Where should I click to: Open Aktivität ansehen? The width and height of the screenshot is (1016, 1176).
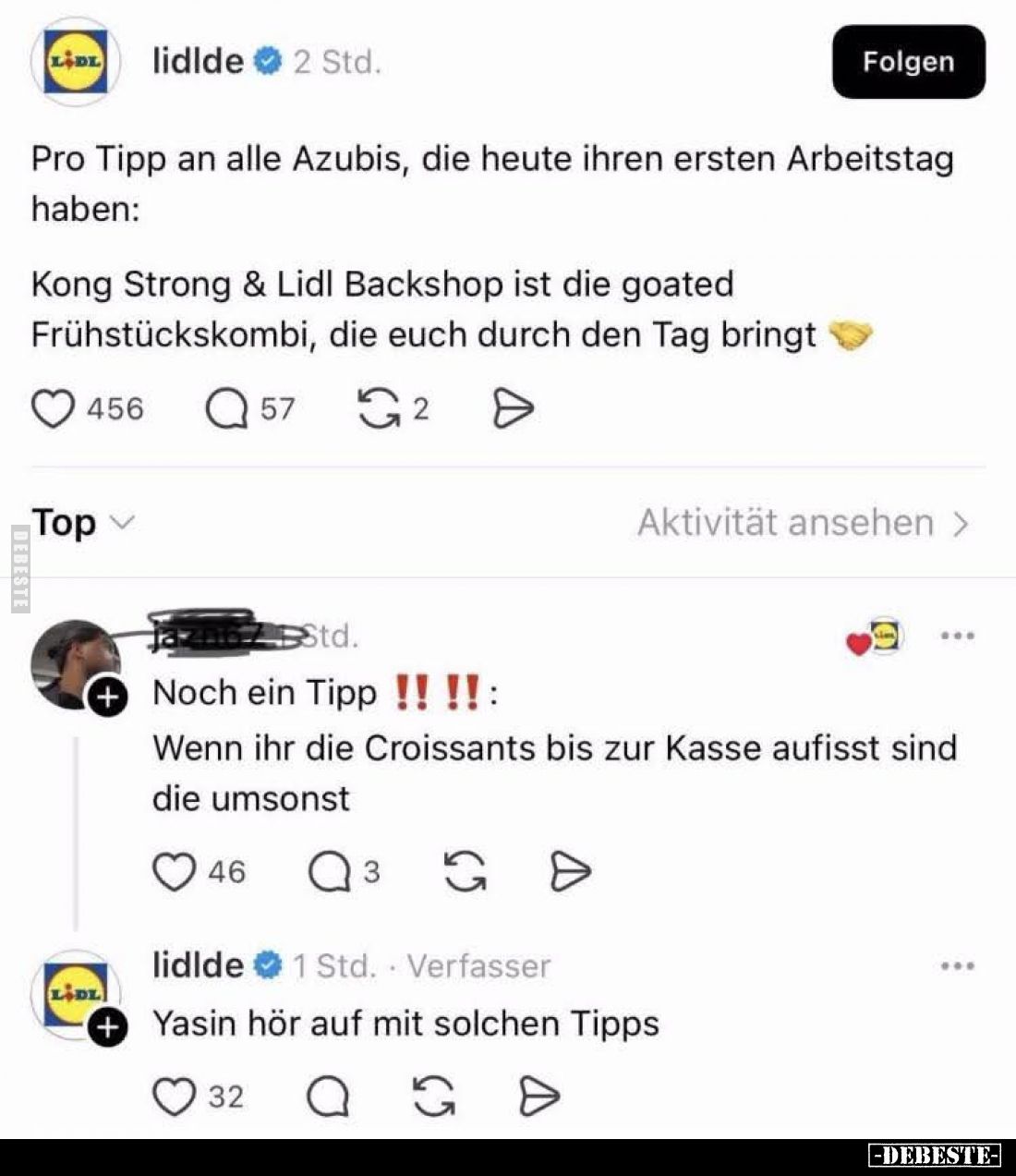802,523
